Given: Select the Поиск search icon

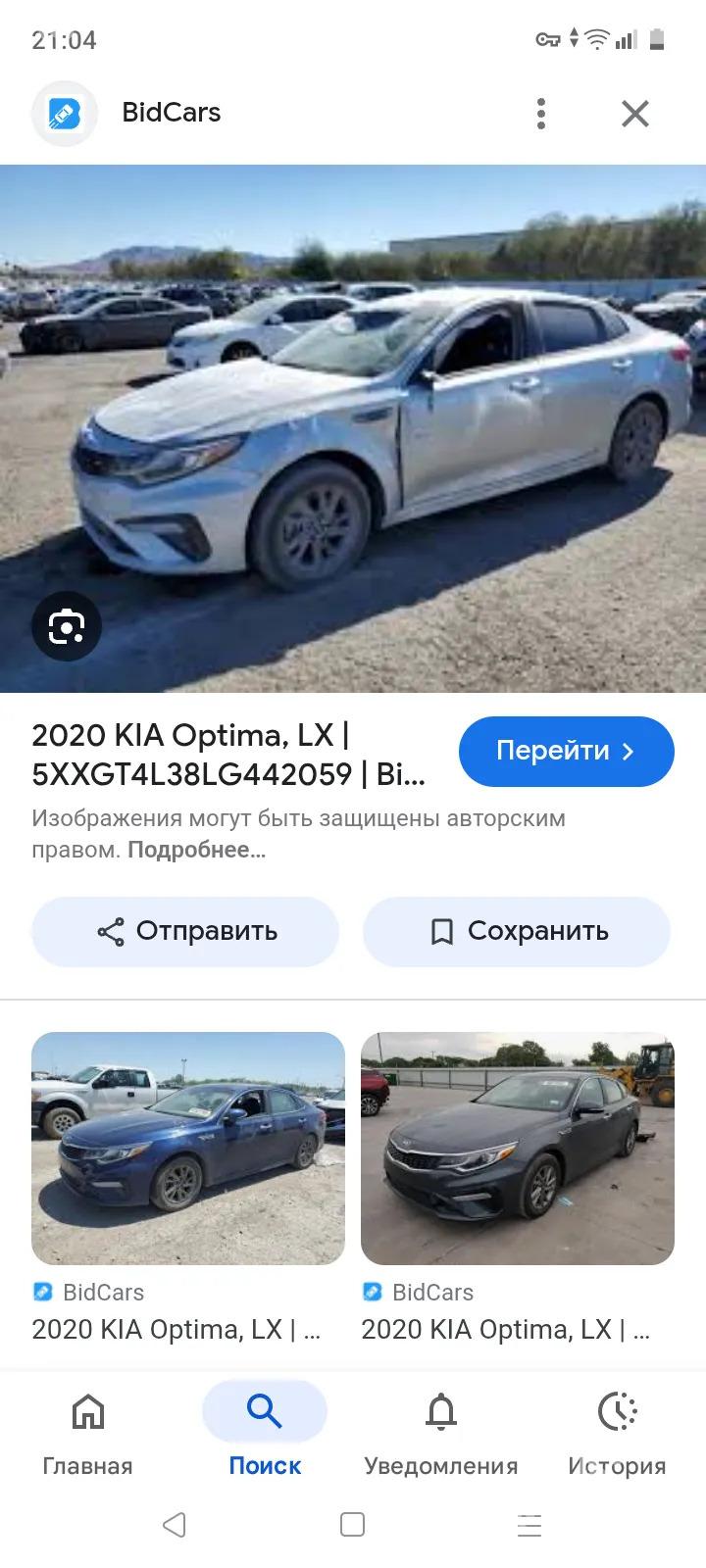Looking at the screenshot, I should tap(264, 1411).
